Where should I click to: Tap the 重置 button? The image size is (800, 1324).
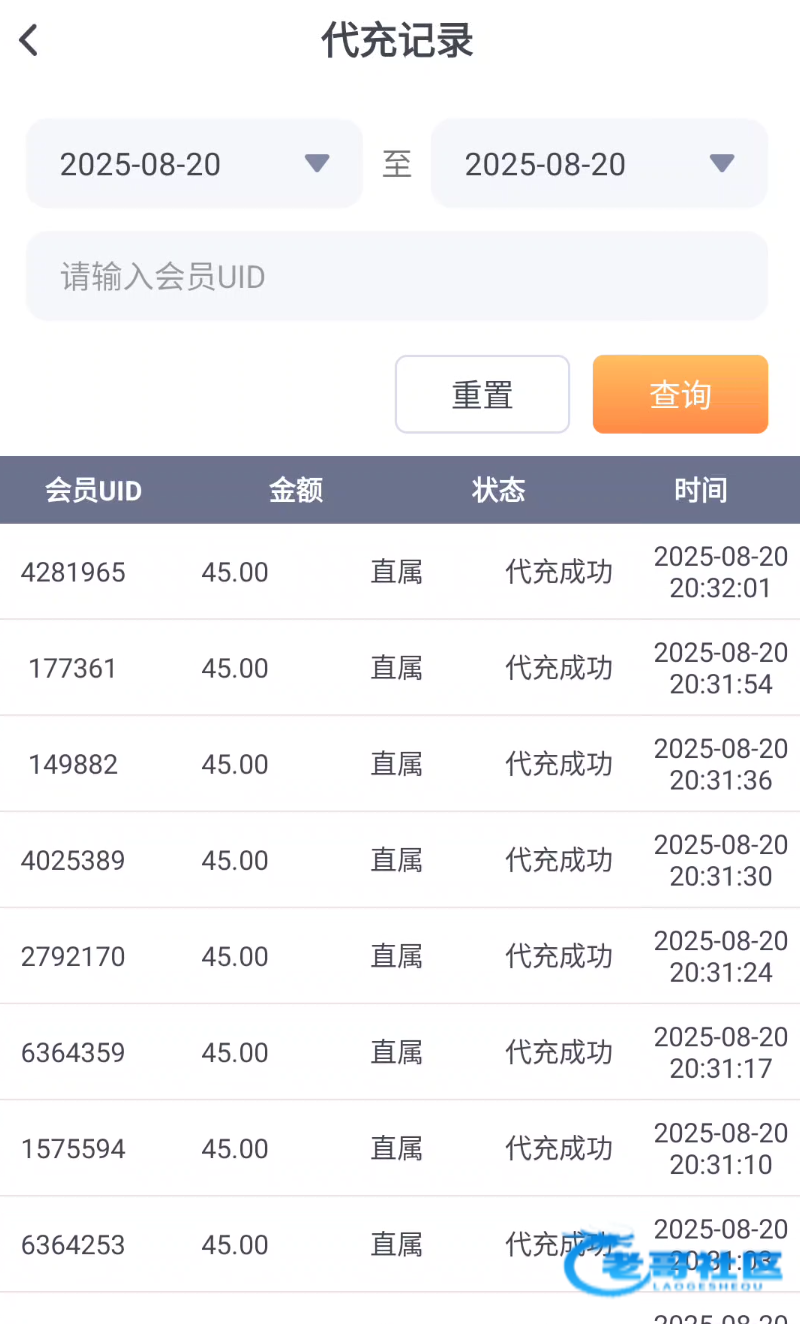point(482,395)
